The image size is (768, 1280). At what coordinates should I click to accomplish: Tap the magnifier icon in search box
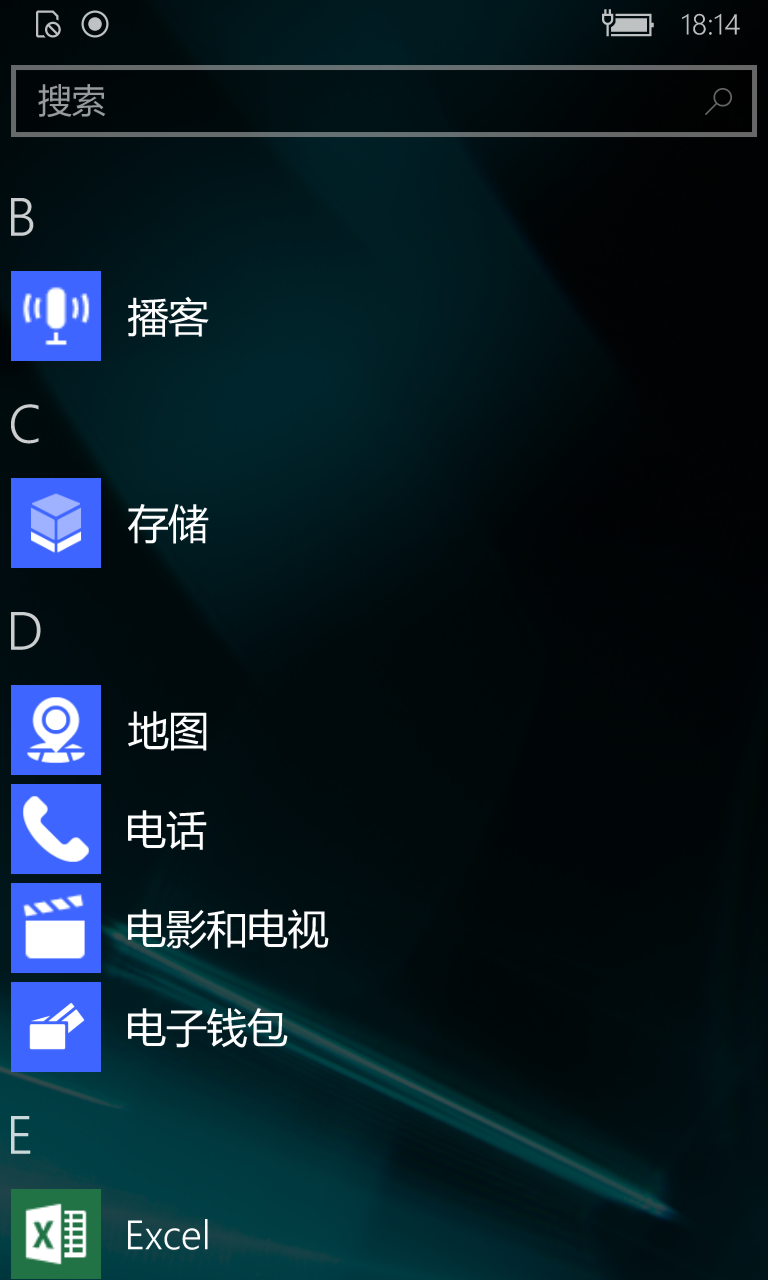(x=718, y=101)
